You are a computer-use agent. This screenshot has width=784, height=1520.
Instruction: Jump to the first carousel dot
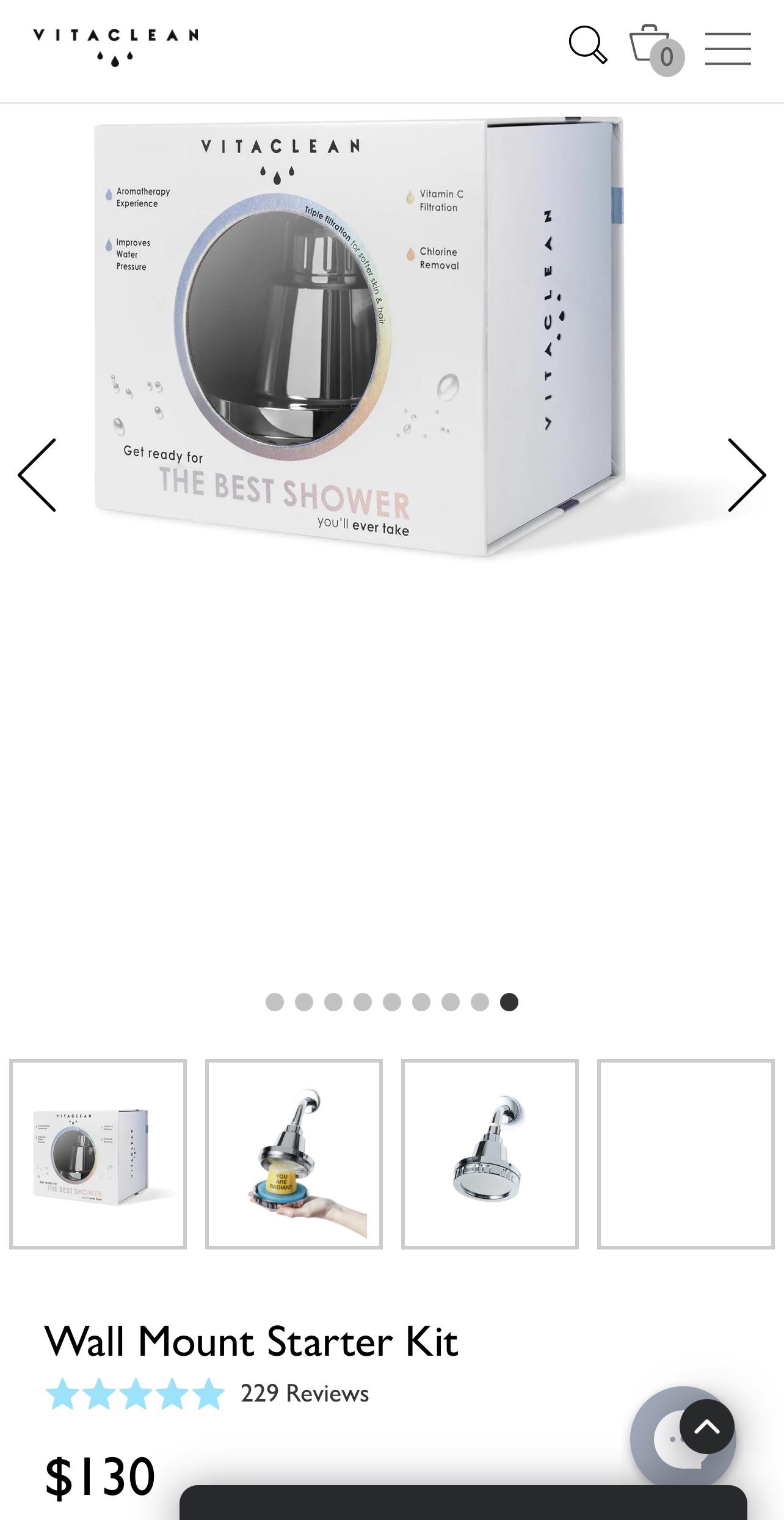[x=275, y=1002]
